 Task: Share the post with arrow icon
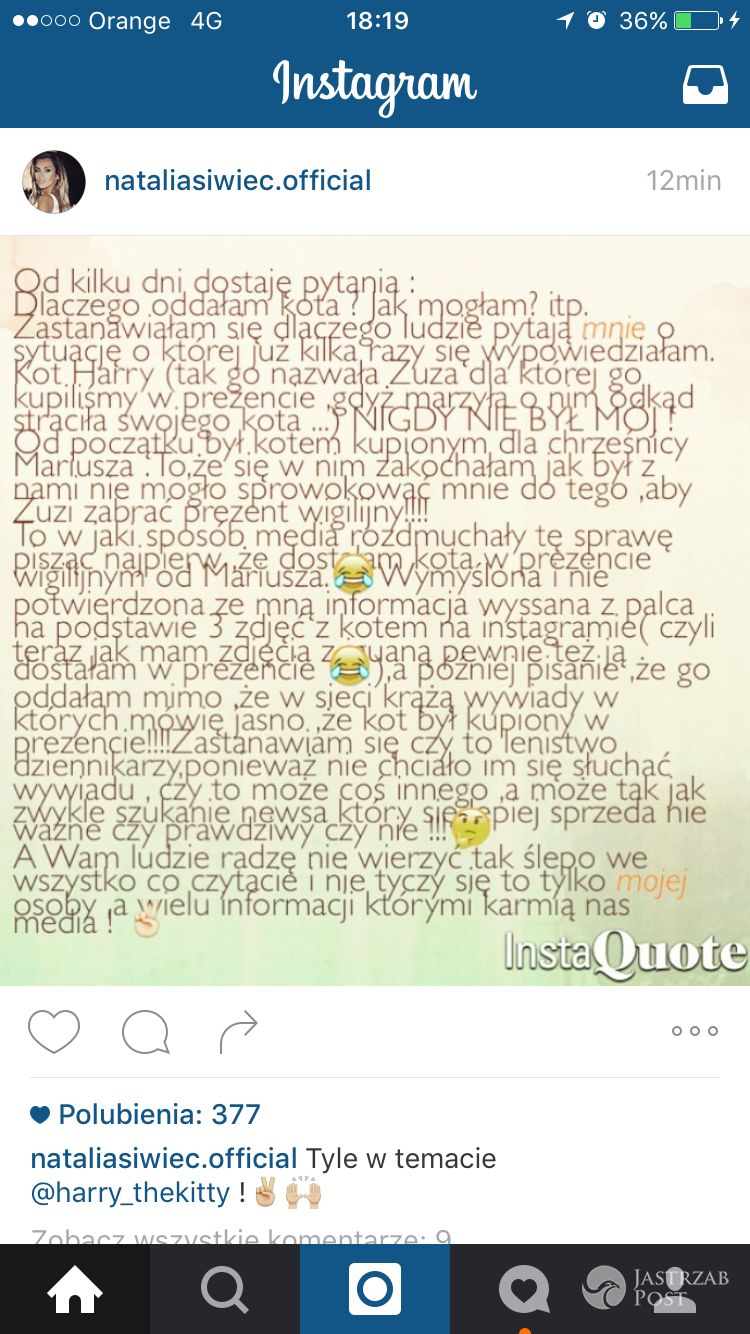(238, 1031)
